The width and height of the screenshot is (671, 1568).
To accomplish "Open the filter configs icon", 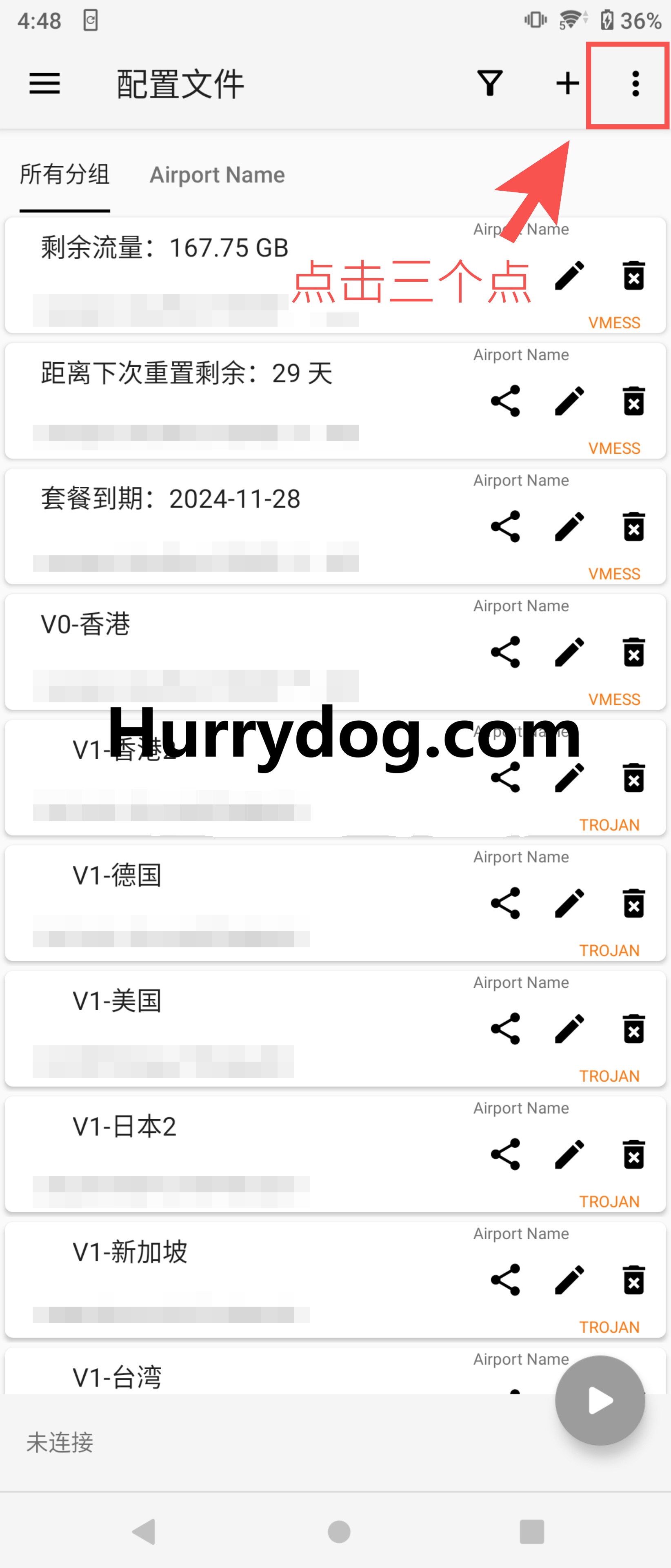I will coord(490,83).
